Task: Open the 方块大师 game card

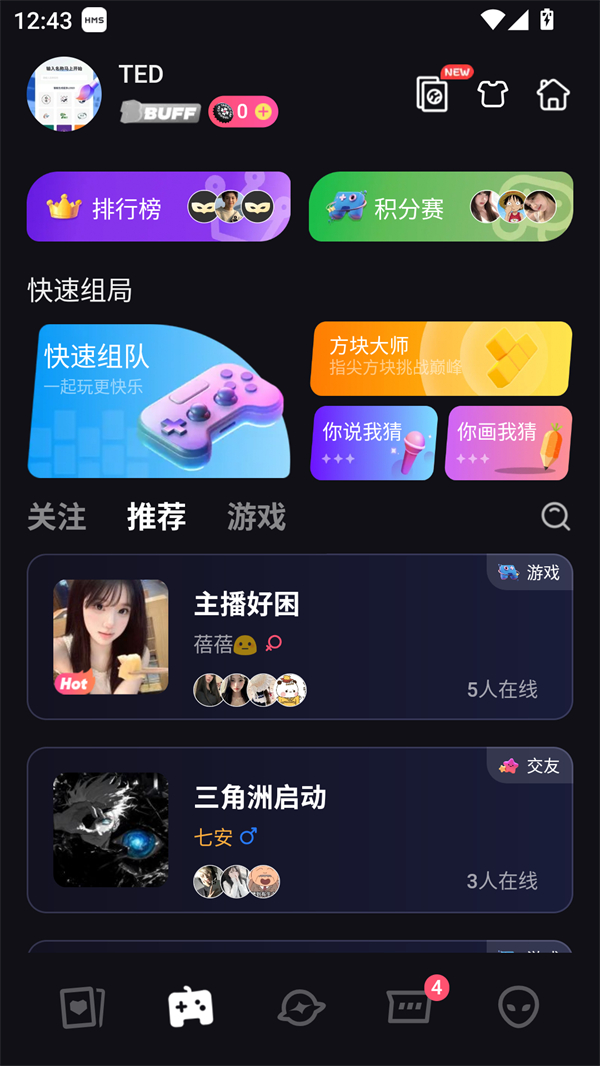Action: click(x=440, y=358)
